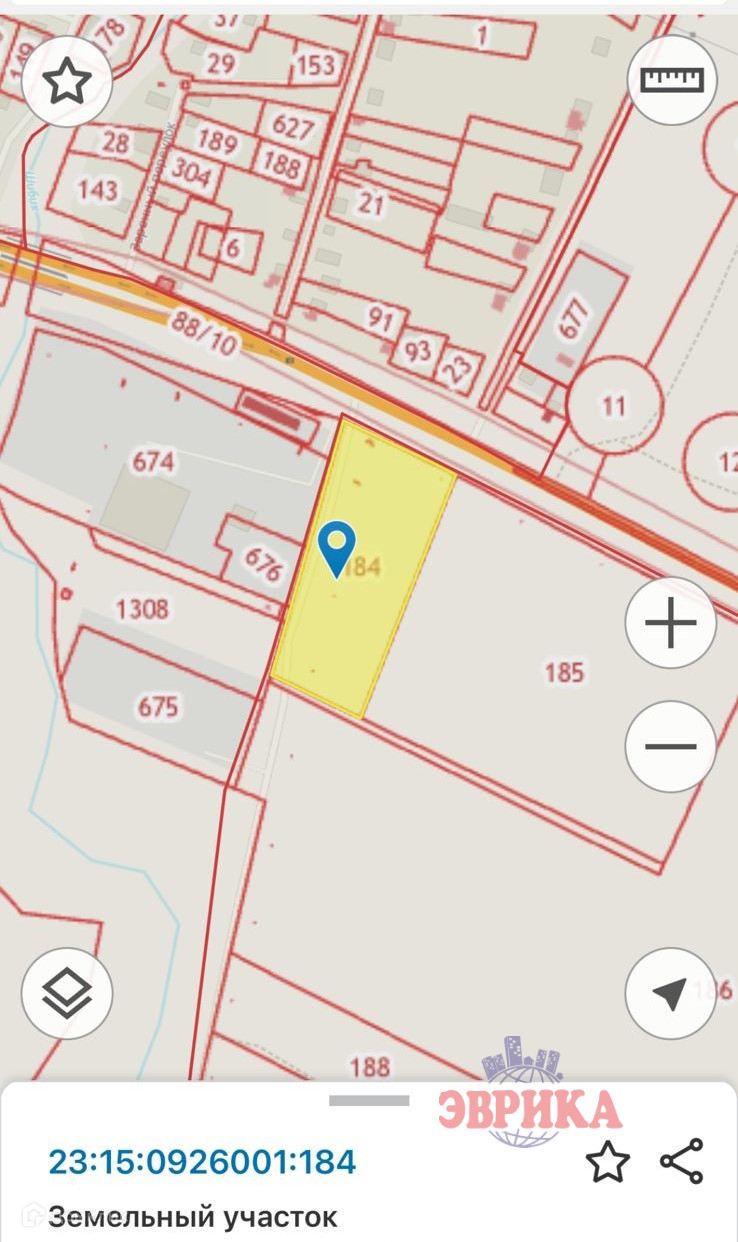Tap the blue pin on parcel 184
Viewport: 738px width, 1242px height.
[337, 546]
